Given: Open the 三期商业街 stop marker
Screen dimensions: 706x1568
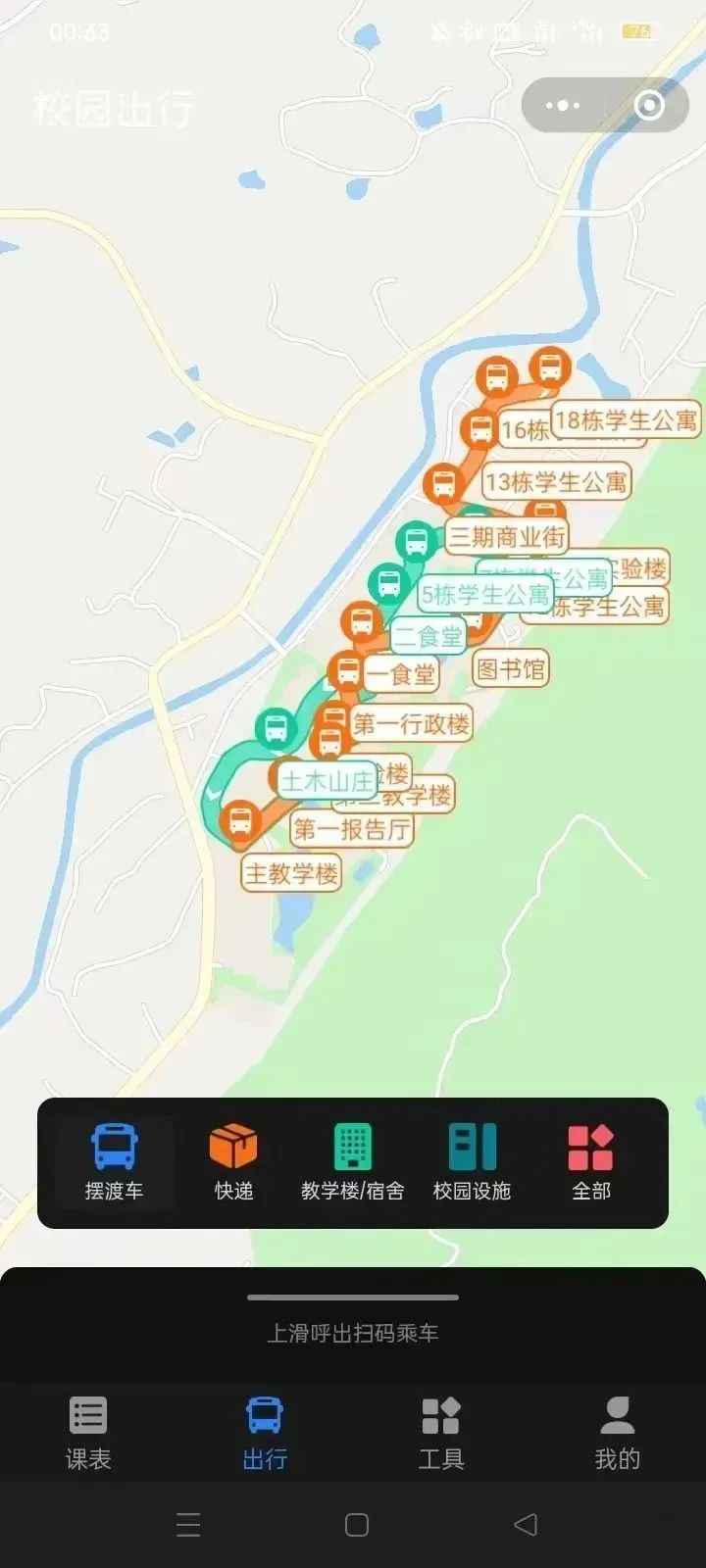Looking at the screenshot, I should (507, 537).
